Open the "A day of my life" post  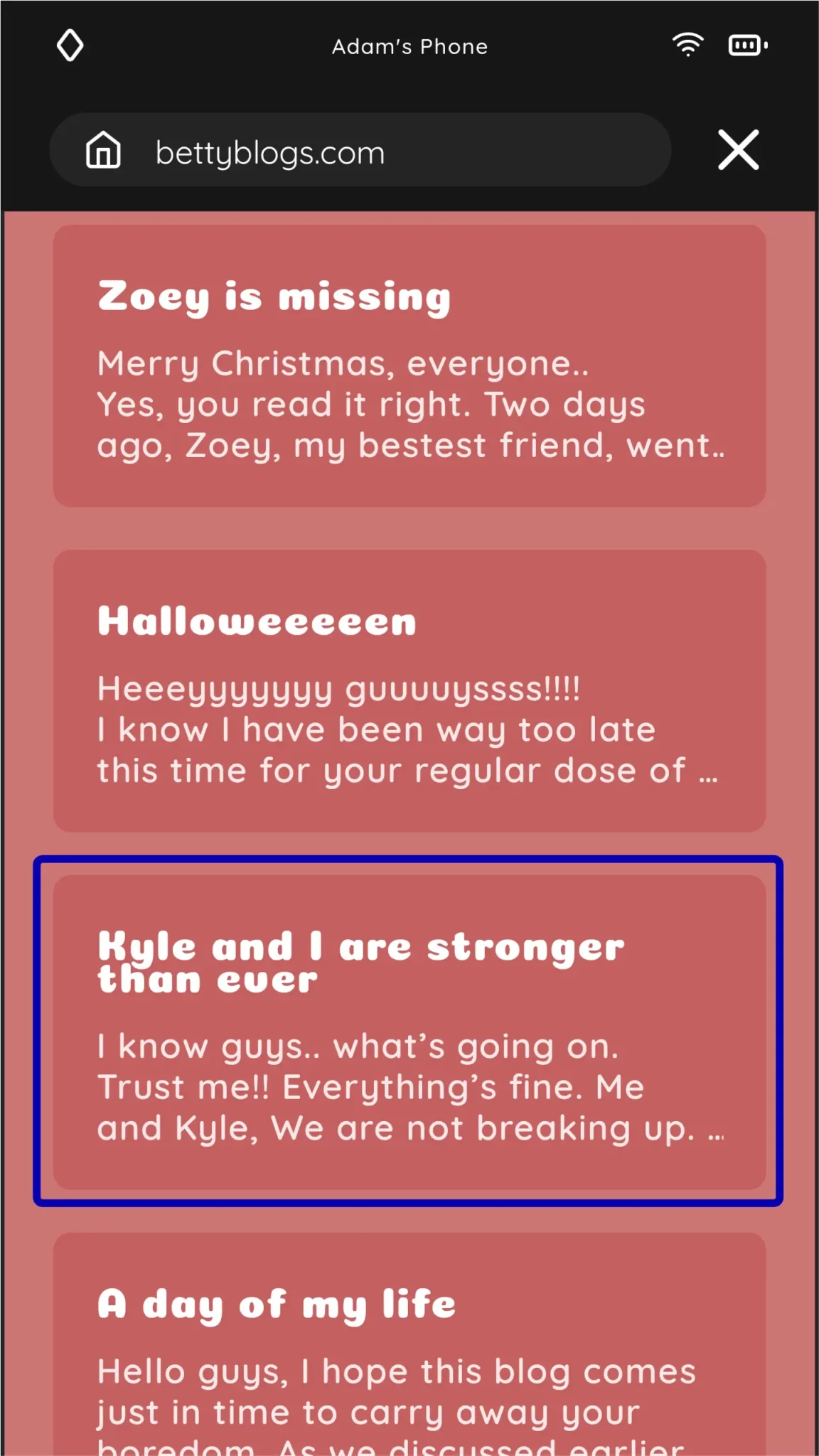409,1344
